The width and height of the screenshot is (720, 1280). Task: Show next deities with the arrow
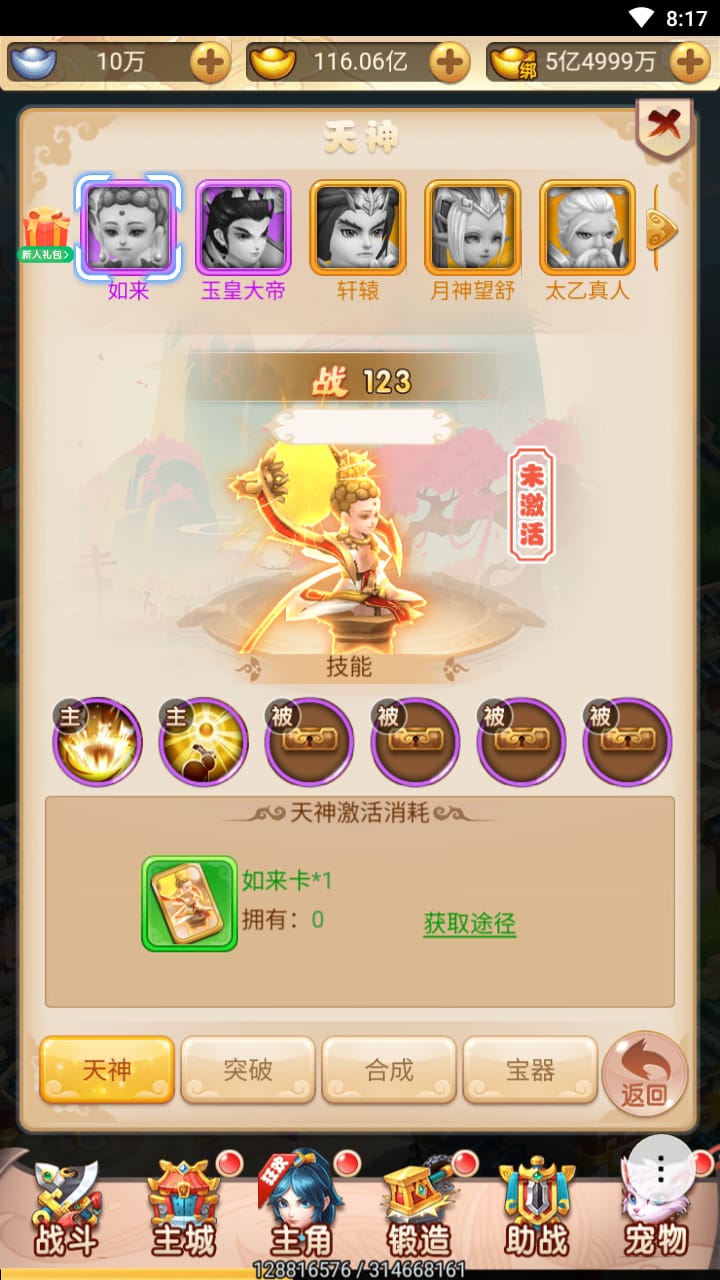click(661, 231)
